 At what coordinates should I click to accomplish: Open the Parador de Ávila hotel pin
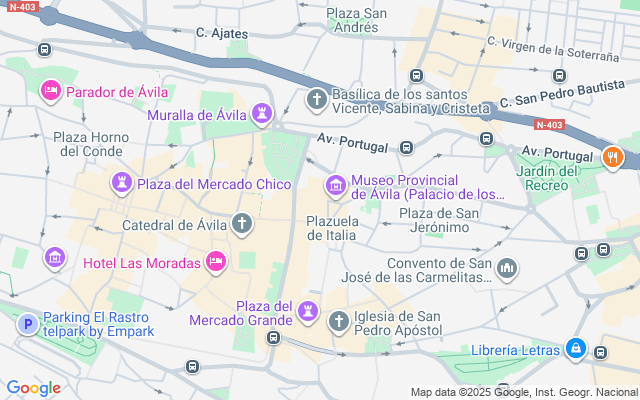pos(50,92)
